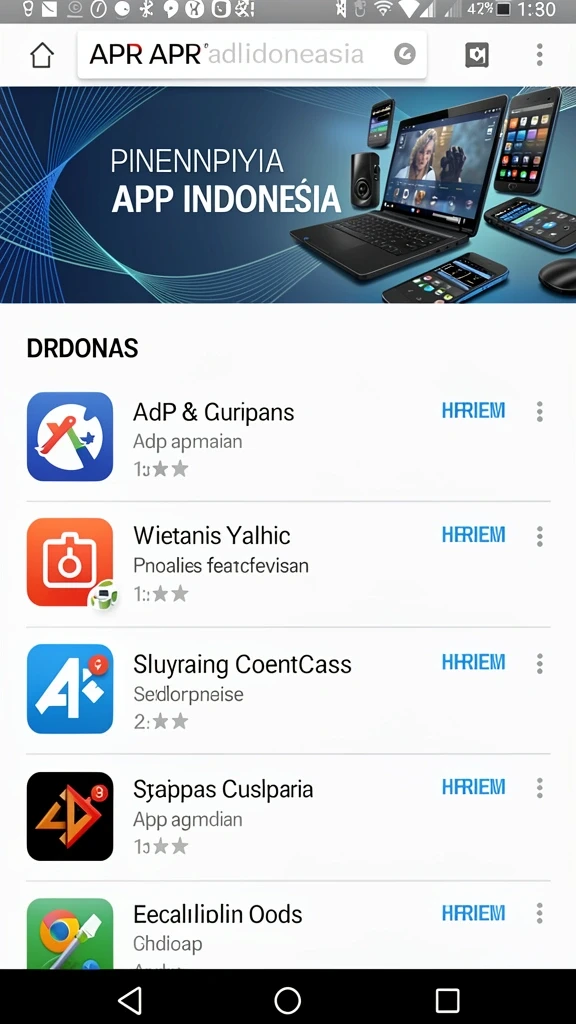Tap the HFRIEM button for Stappas Cuslparia
576x1024 pixels.
(x=473, y=788)
